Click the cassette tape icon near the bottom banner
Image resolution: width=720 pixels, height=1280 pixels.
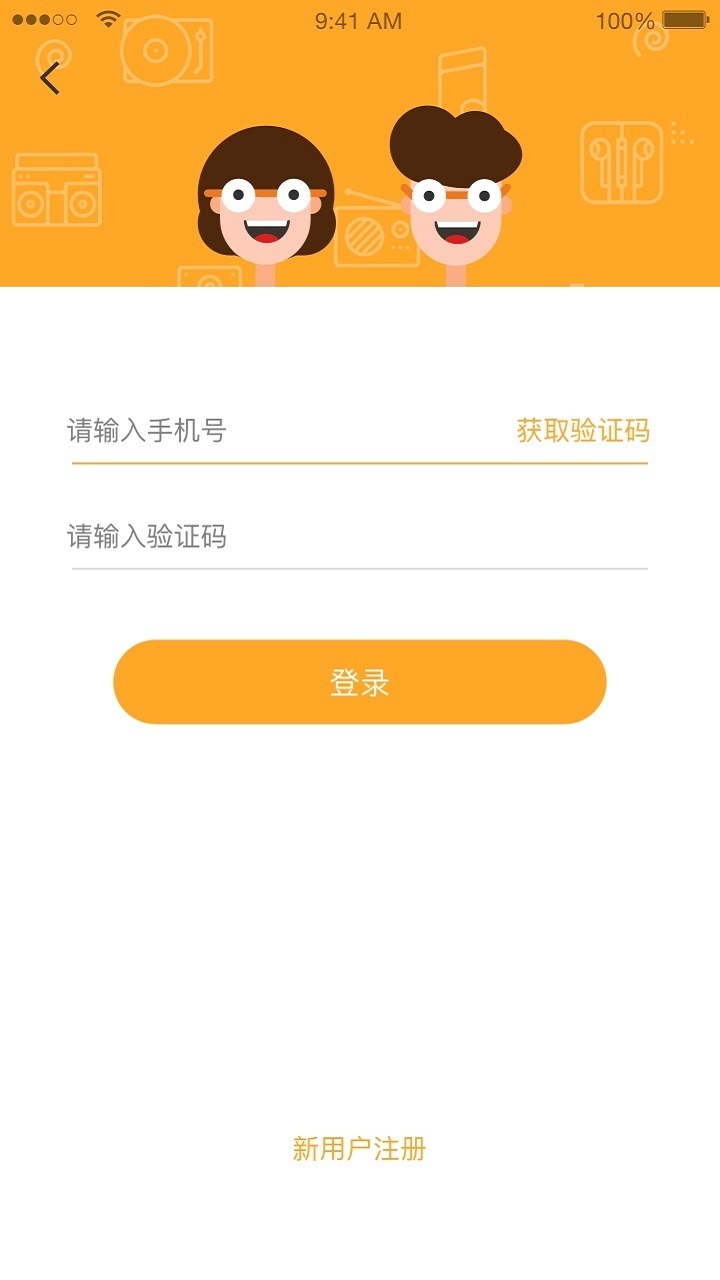[210, 276]
